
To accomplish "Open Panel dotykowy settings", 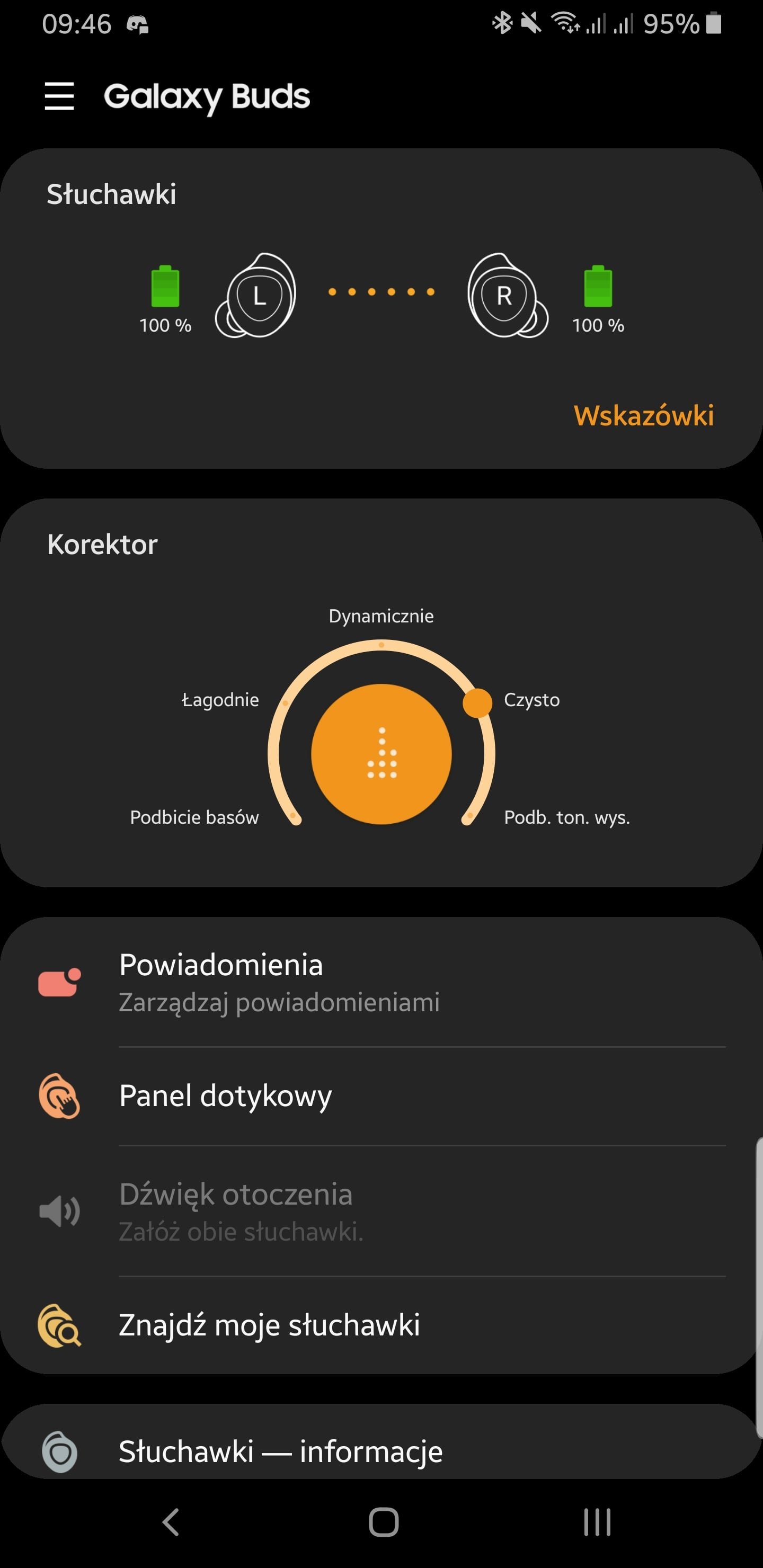I will [381, 1096].
